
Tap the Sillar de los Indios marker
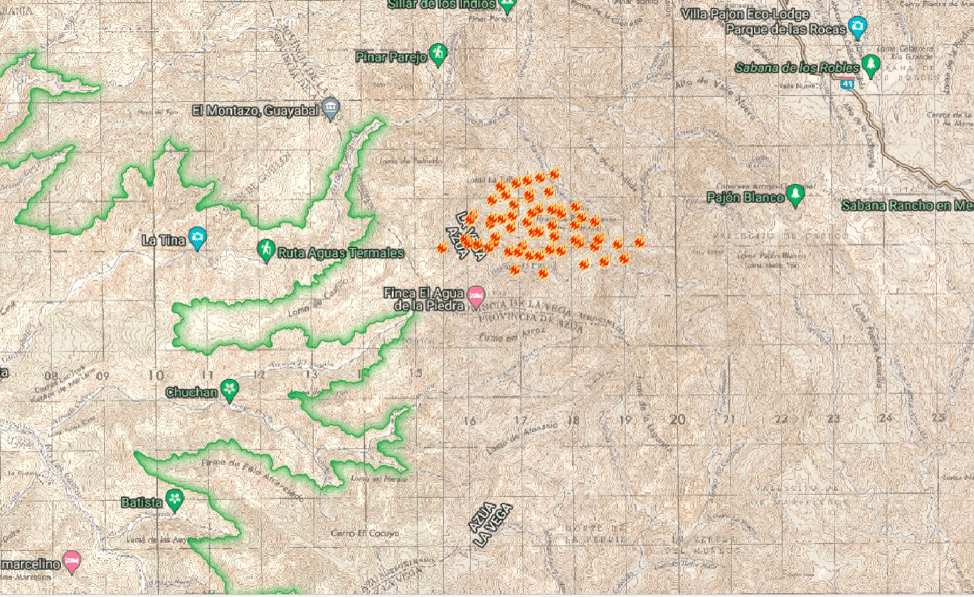click(507, 6)
